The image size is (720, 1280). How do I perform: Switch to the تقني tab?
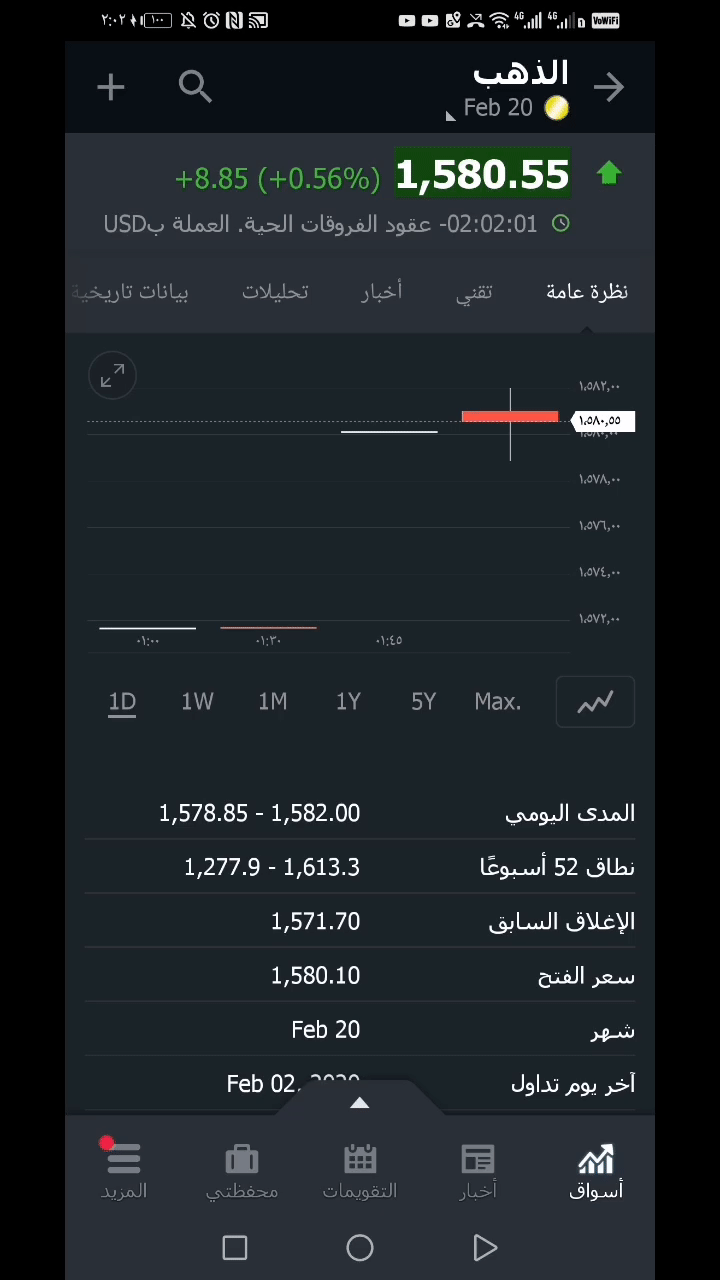474,292
